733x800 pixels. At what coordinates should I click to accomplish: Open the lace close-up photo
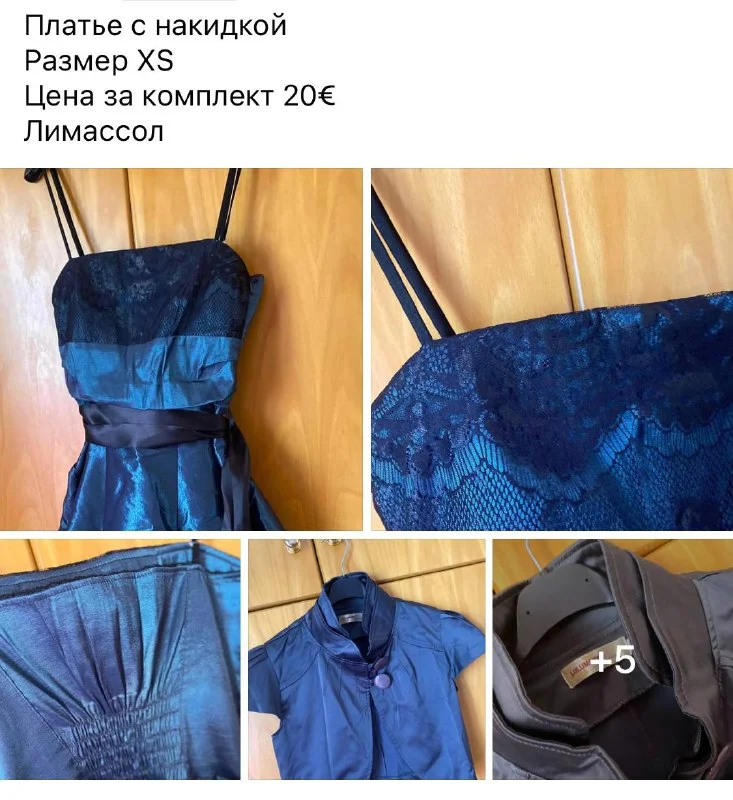pyautogui.click(x=552, y=349)
